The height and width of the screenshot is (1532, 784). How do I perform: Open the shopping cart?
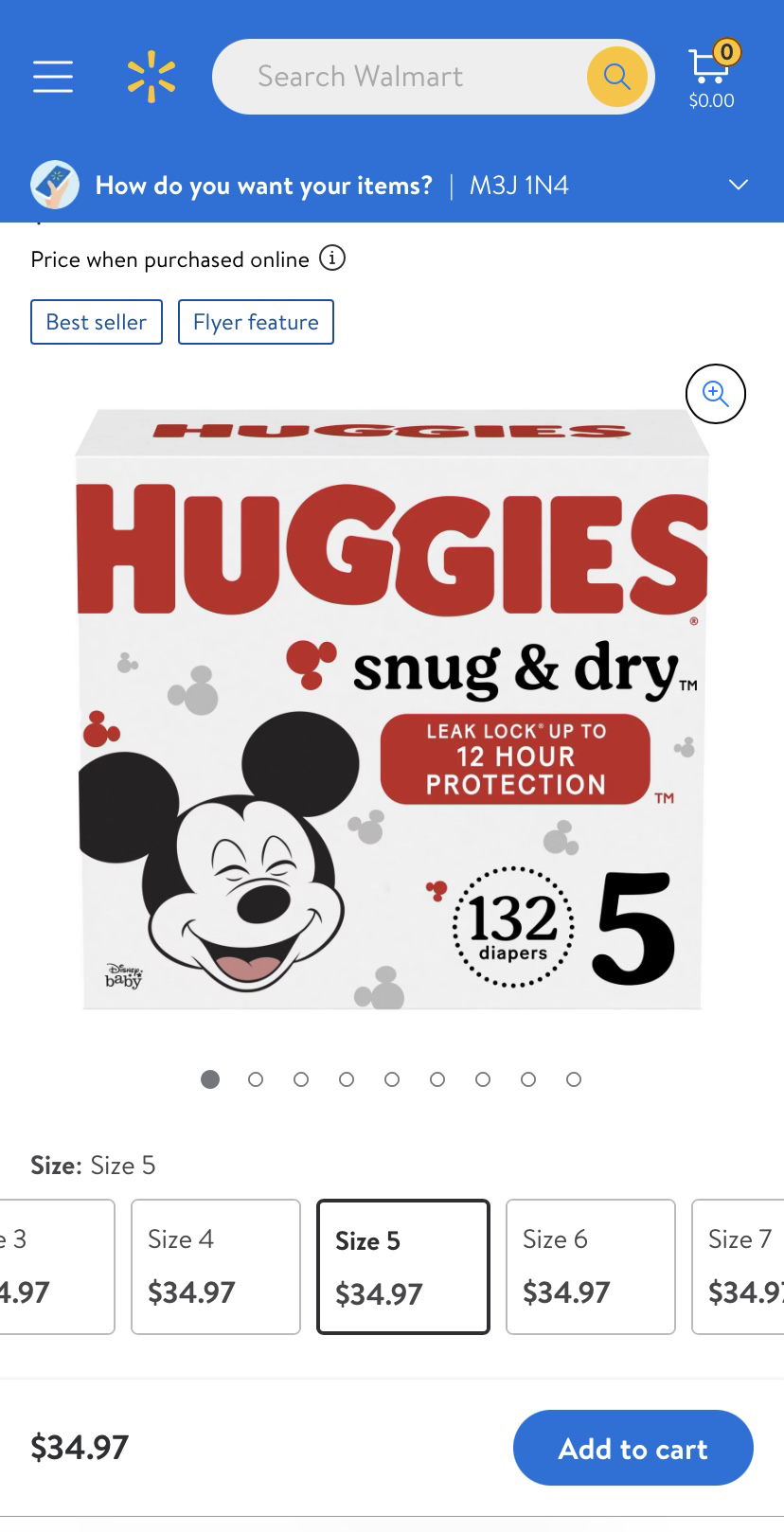click(711, 77)
